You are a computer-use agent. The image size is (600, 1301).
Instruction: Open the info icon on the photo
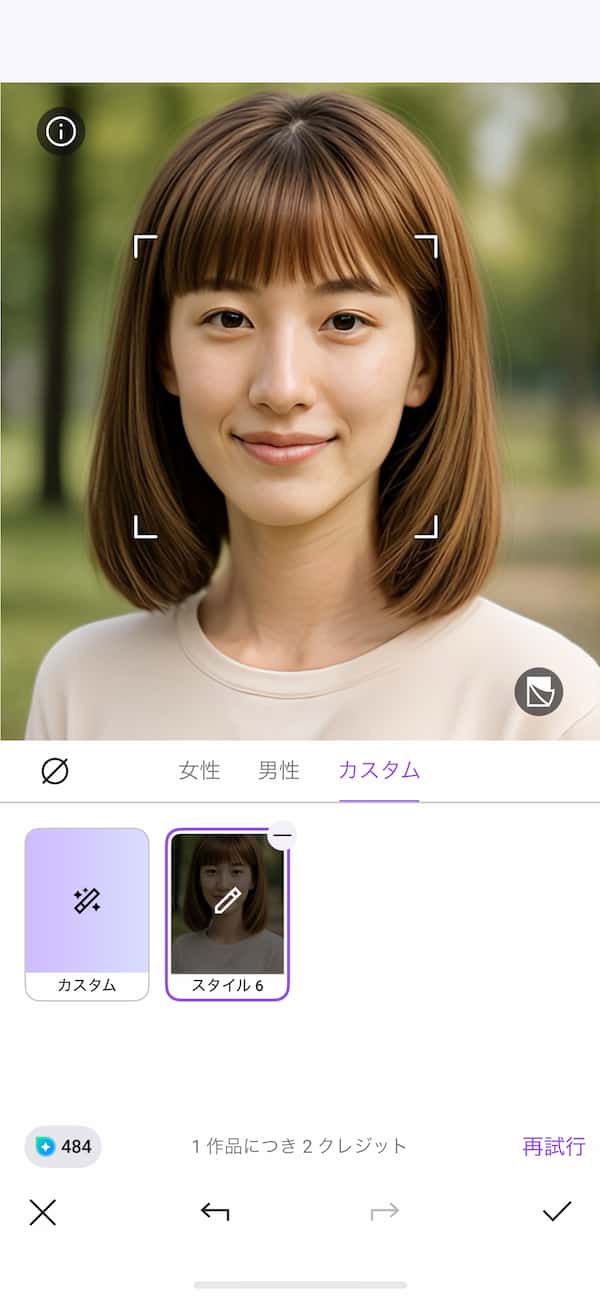61,131
